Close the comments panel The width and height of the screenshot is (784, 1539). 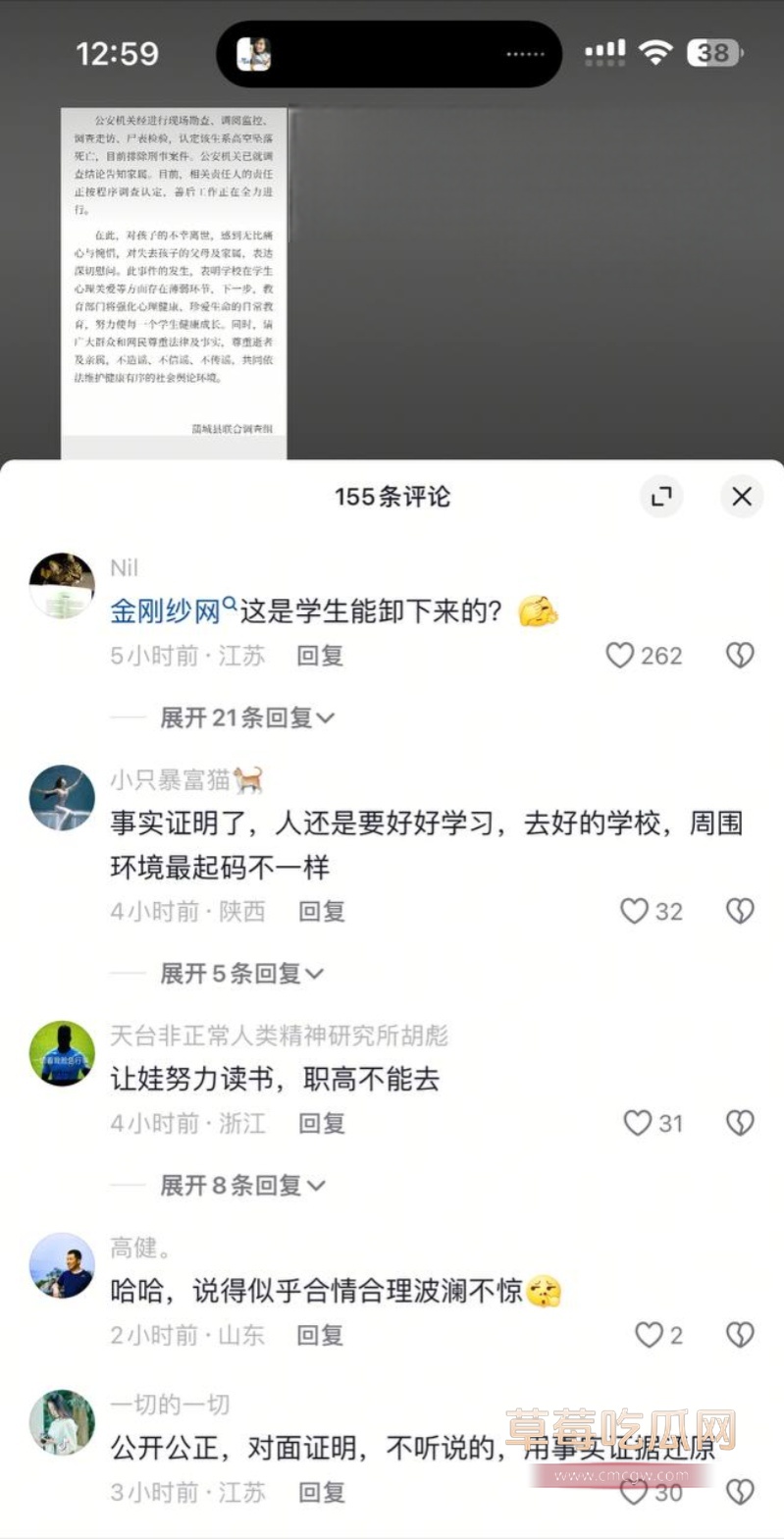tap(742, 497)
